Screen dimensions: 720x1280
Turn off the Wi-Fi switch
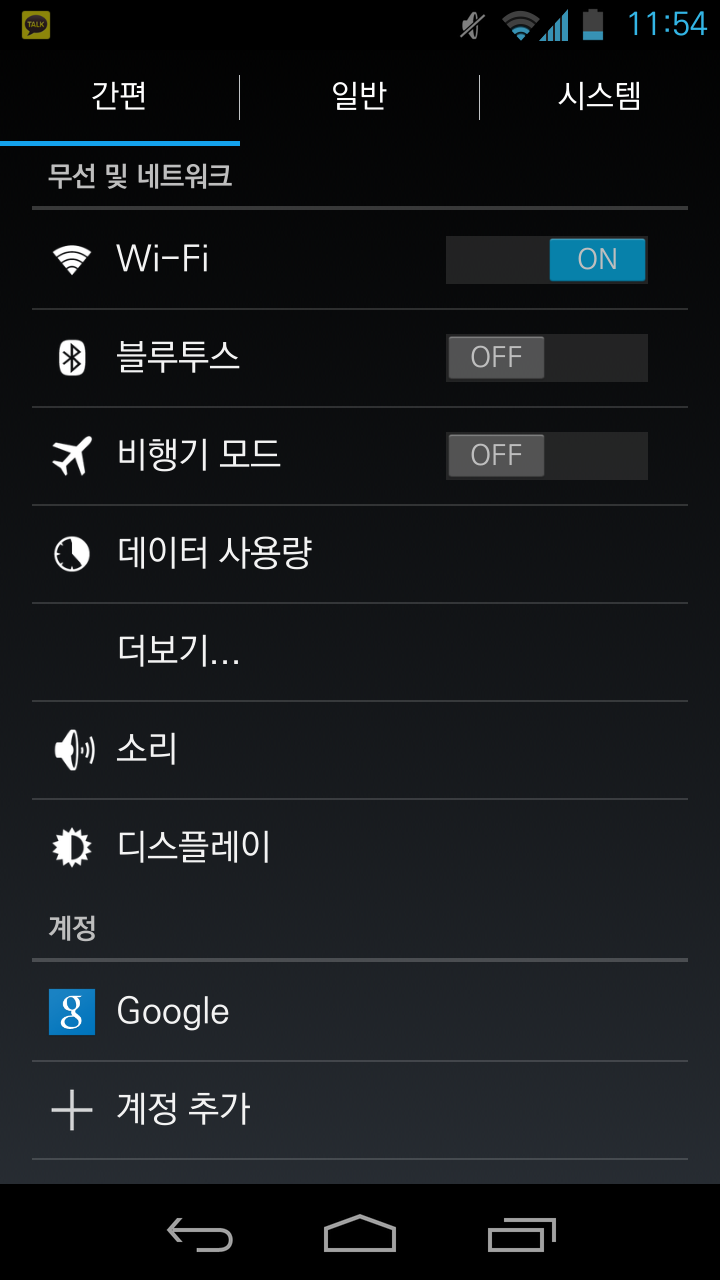[547, 260]
